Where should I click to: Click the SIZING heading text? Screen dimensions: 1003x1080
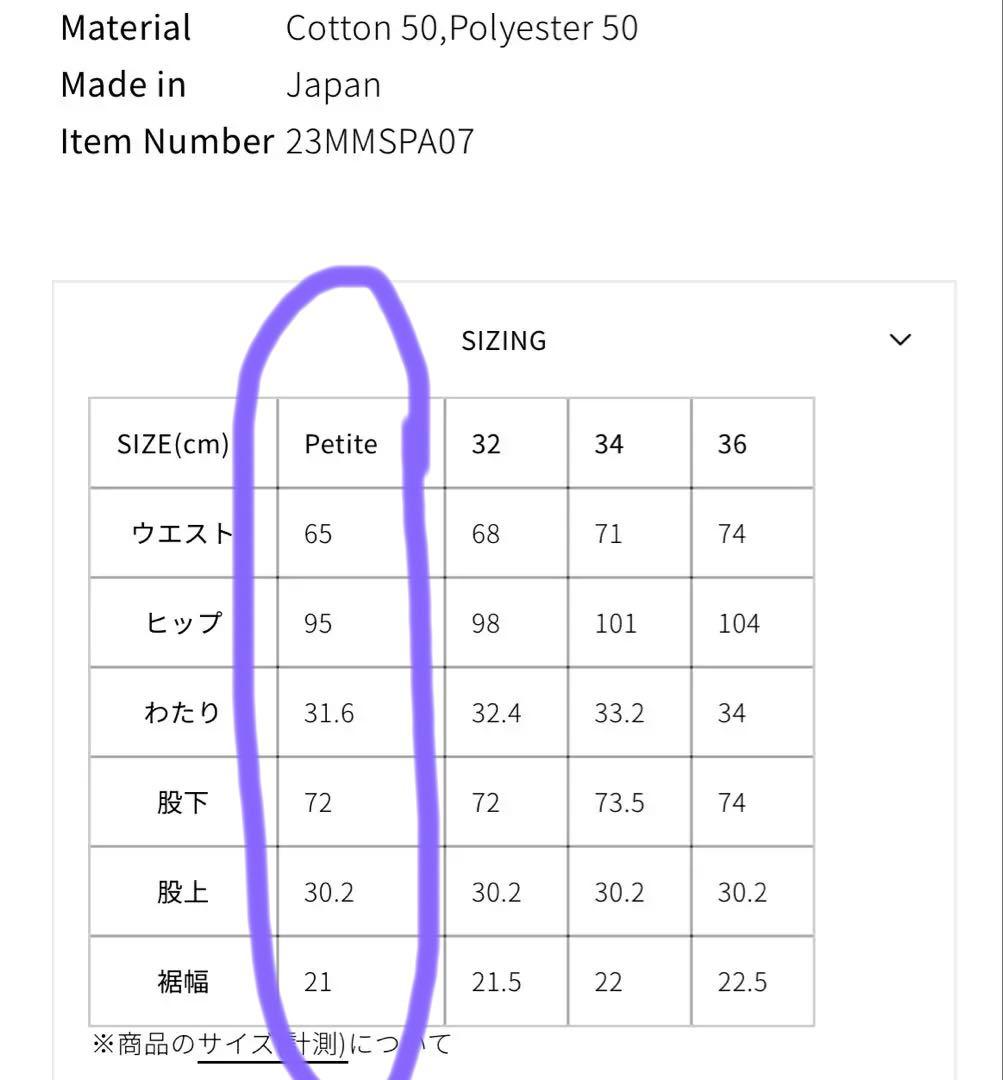pos(503,340)
